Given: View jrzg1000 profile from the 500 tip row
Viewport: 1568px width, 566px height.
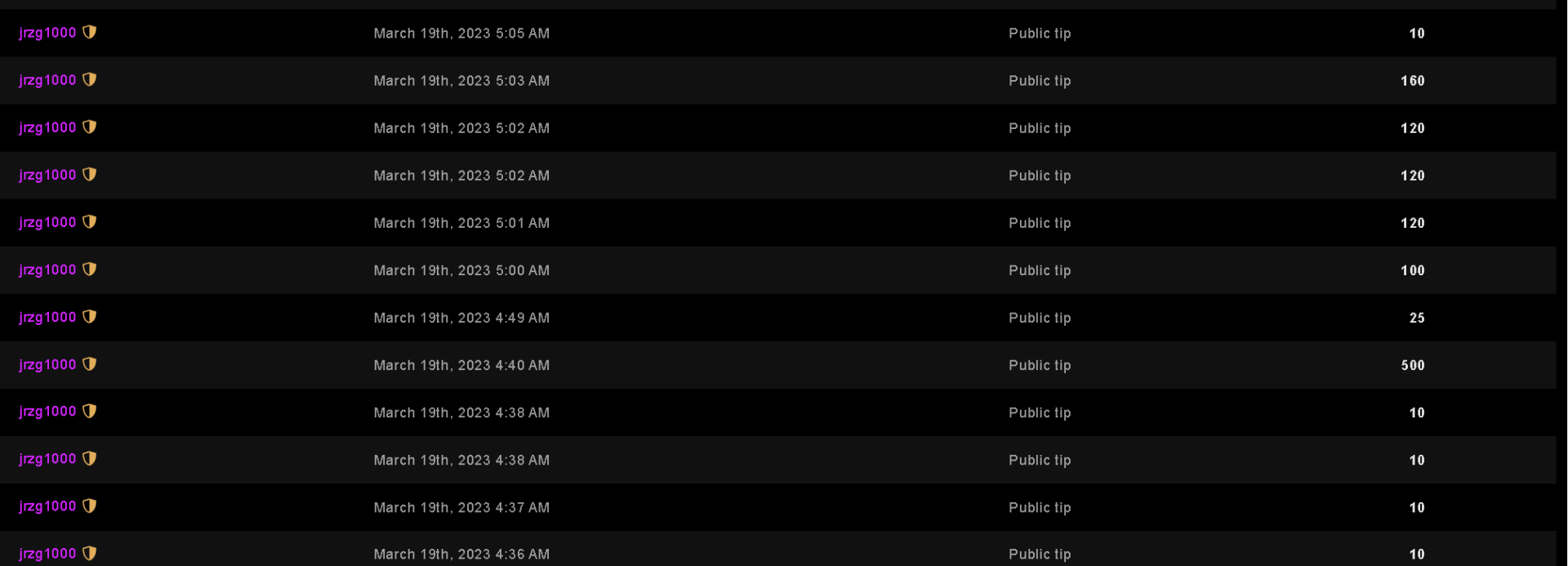Looking at the screenshot, I should (x=47, y=364).
